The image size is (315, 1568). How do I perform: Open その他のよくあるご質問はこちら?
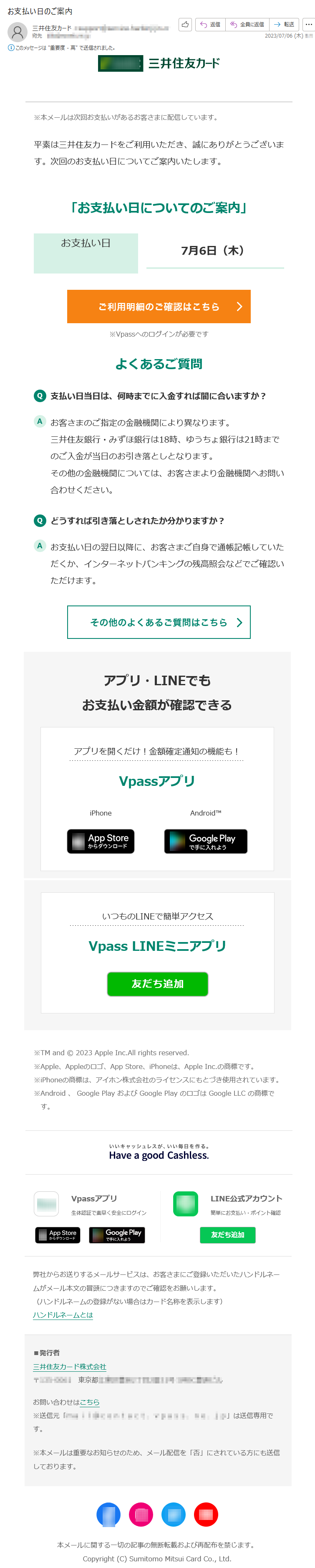tap(159, 622)
